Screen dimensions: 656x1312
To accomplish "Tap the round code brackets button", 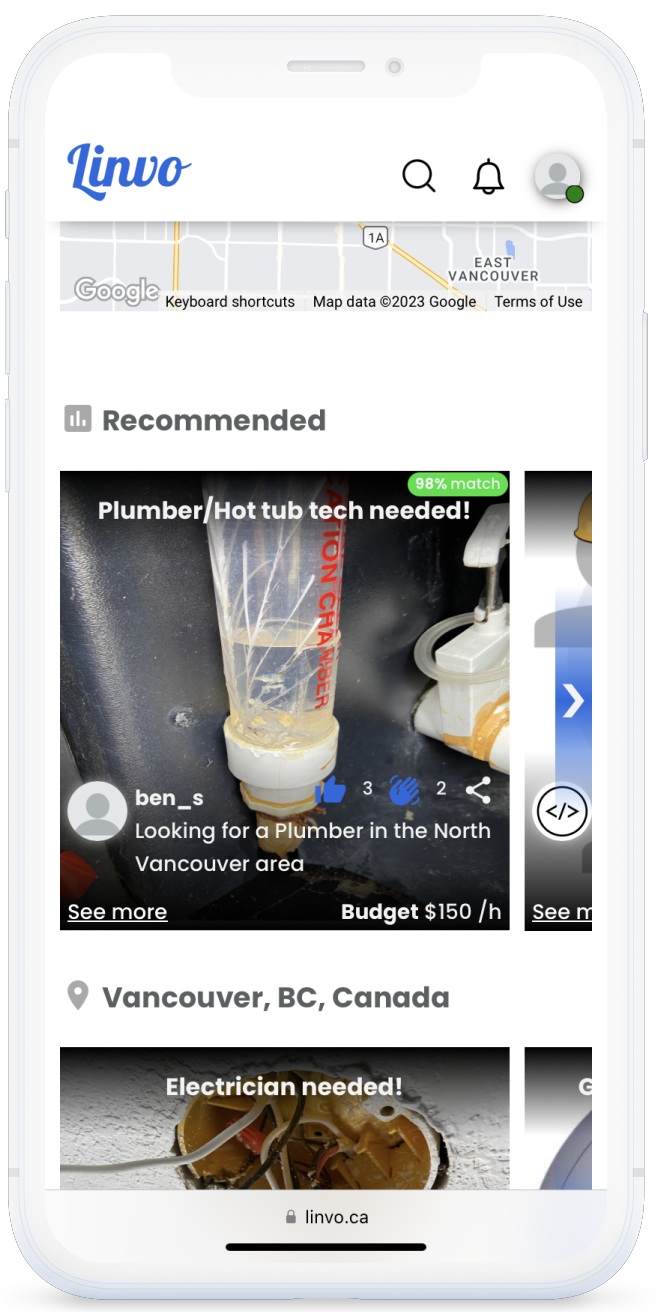I will (x=562, y=811).
